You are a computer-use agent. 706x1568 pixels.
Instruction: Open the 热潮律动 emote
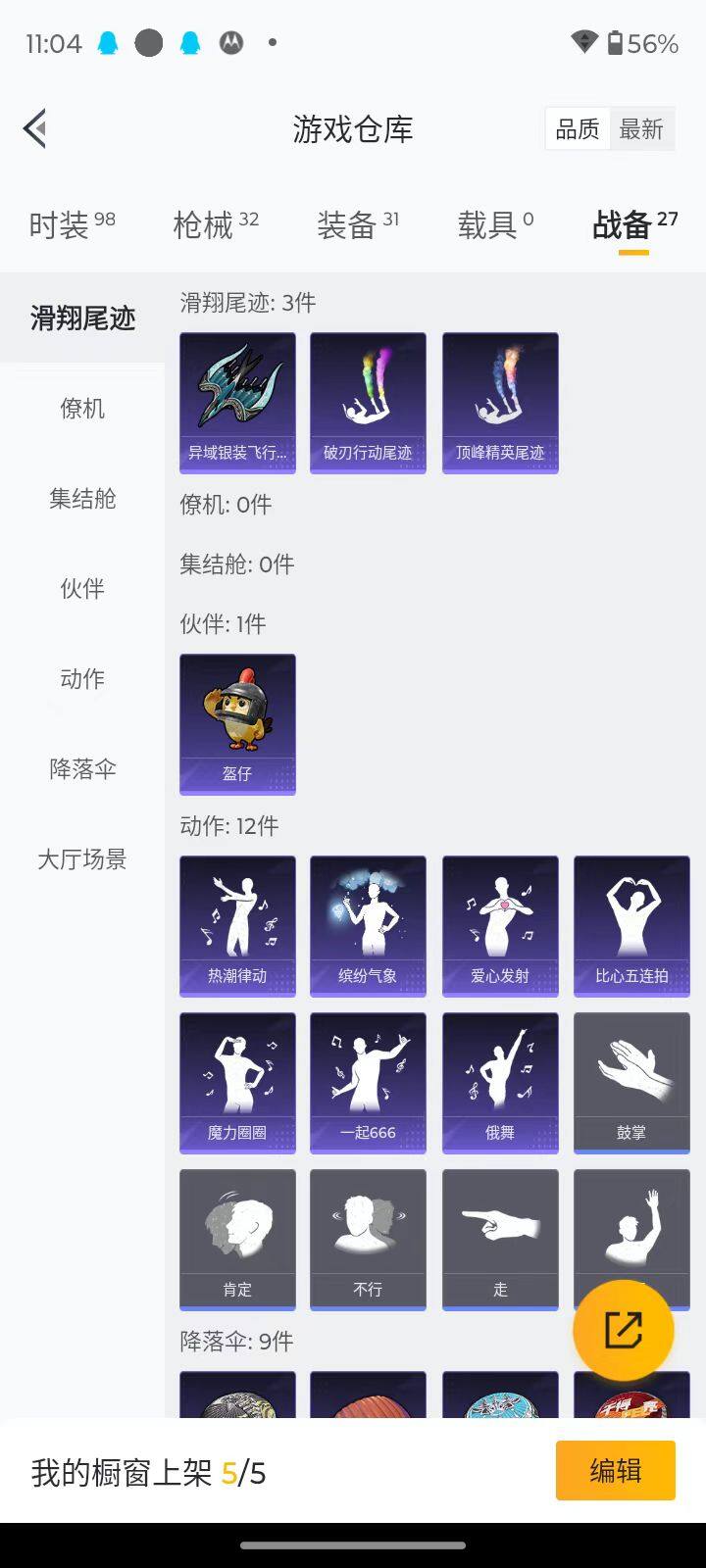pyautogui.click(x=237, y=926)
